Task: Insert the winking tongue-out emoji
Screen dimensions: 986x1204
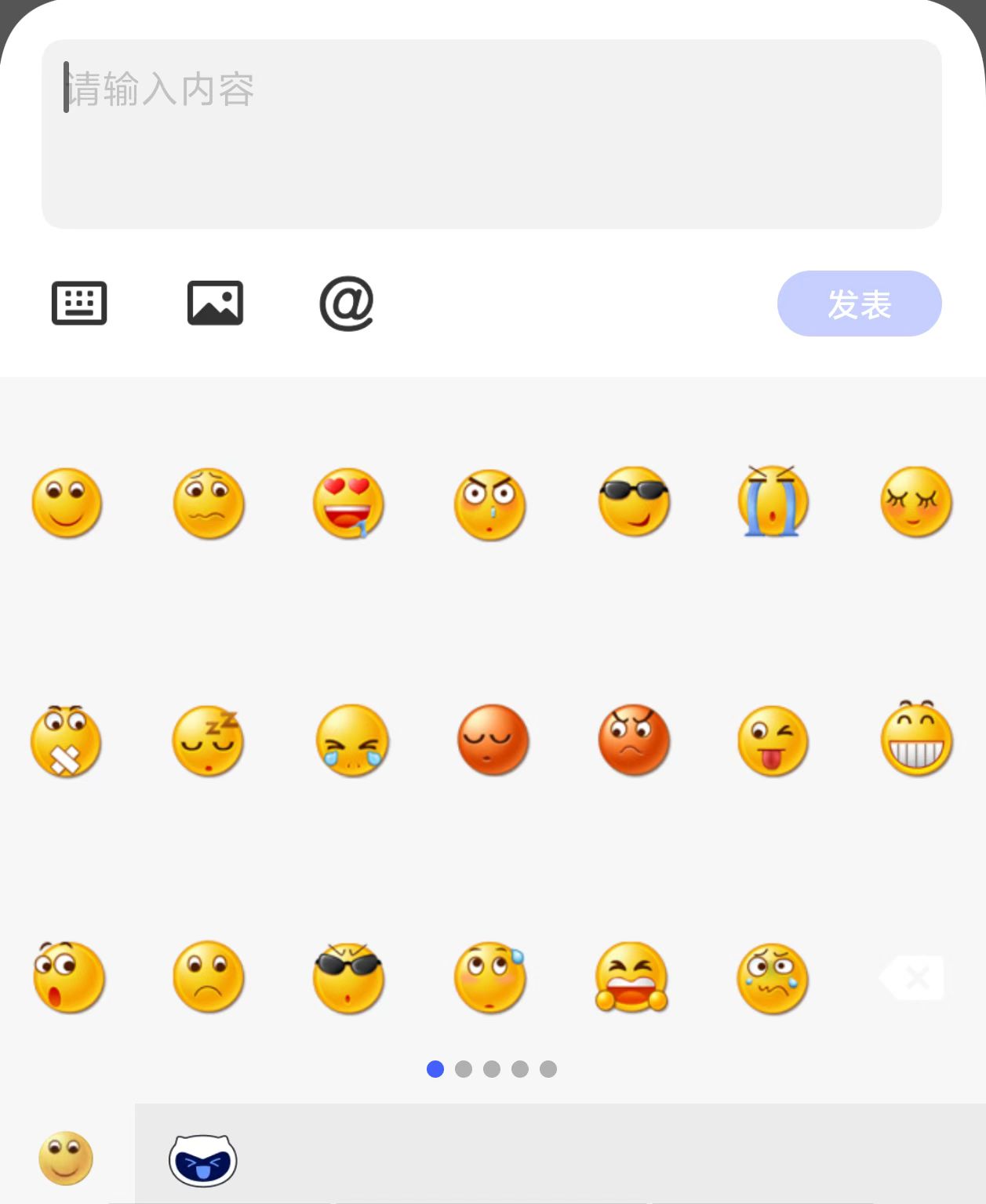Action: (x=773, y=740)
